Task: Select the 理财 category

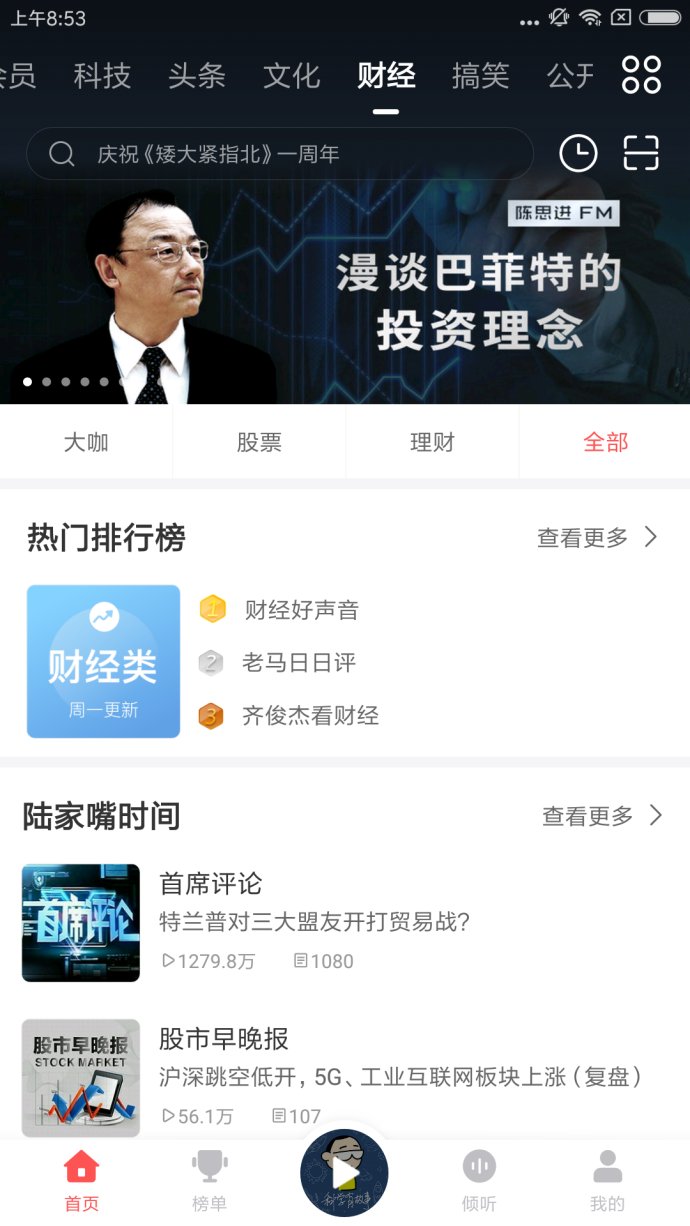Action: point(432,442)
